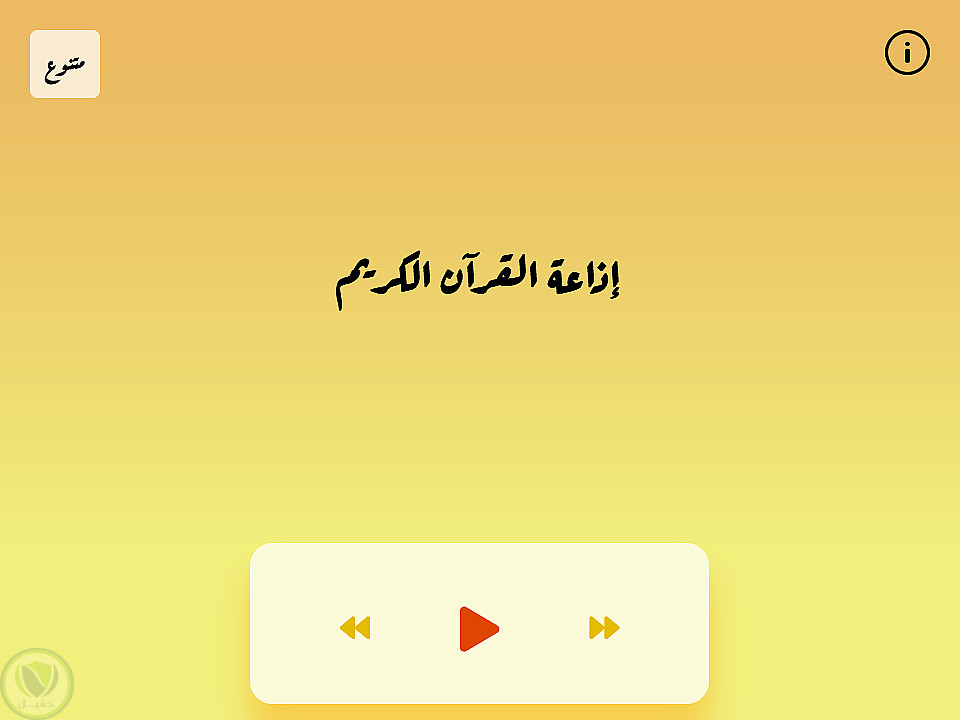Tap the متنوع button

(x=65, y=65)
